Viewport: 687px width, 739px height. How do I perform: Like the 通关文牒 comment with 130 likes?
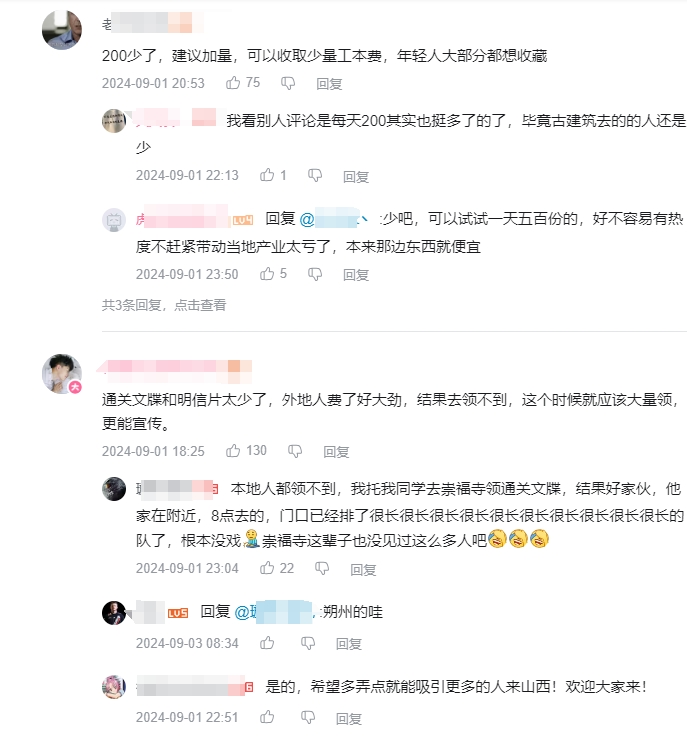(233, 451)
